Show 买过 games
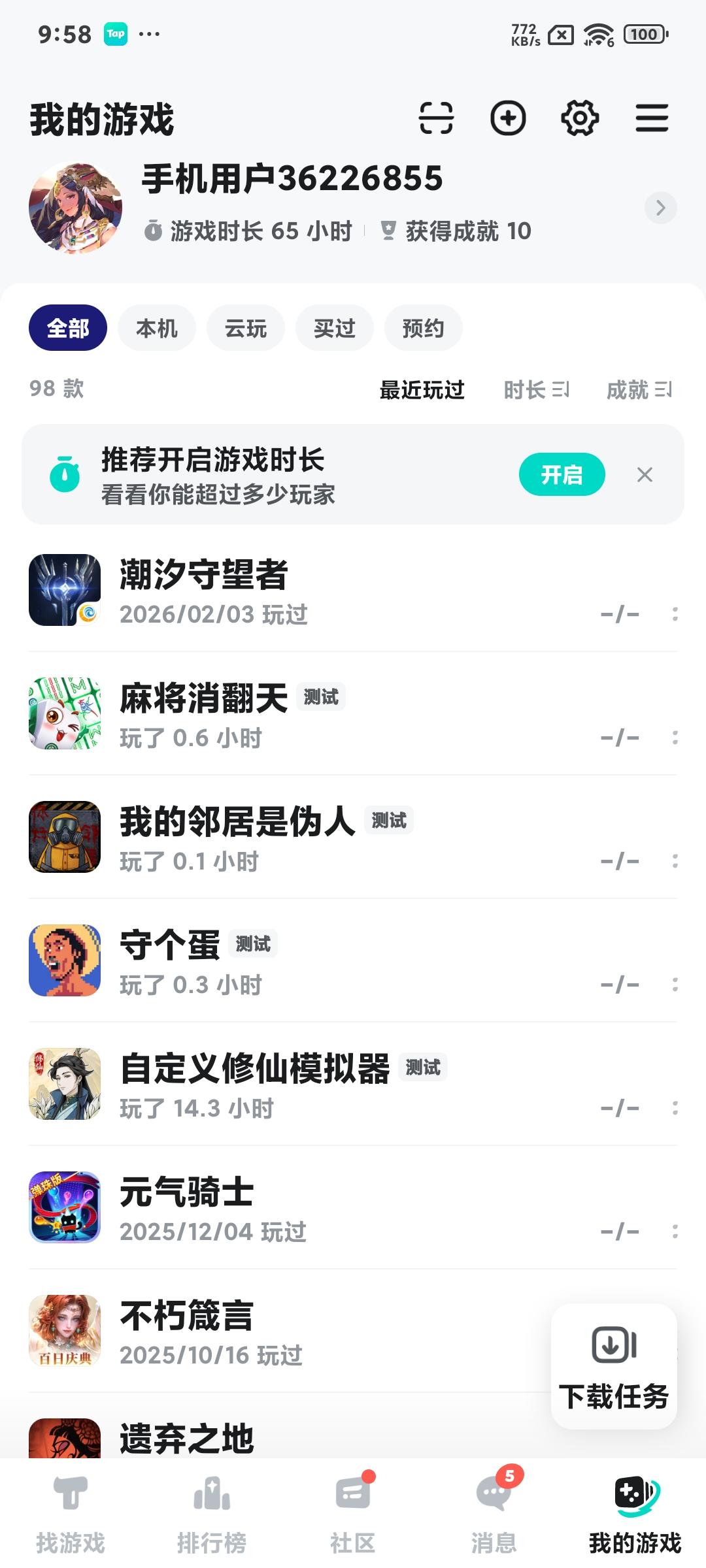 click(x=335, y=328)
